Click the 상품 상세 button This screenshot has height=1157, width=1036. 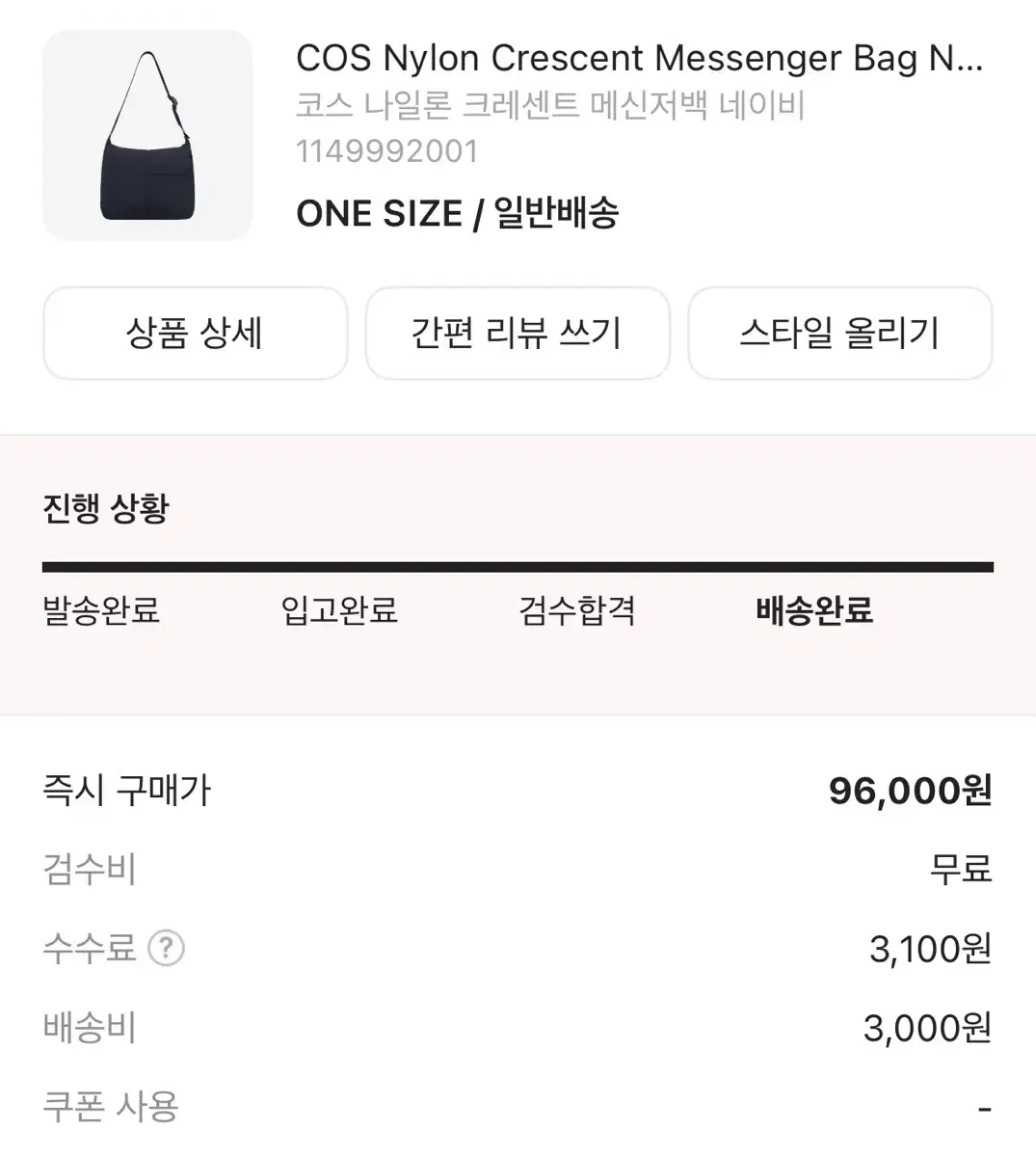195,333
